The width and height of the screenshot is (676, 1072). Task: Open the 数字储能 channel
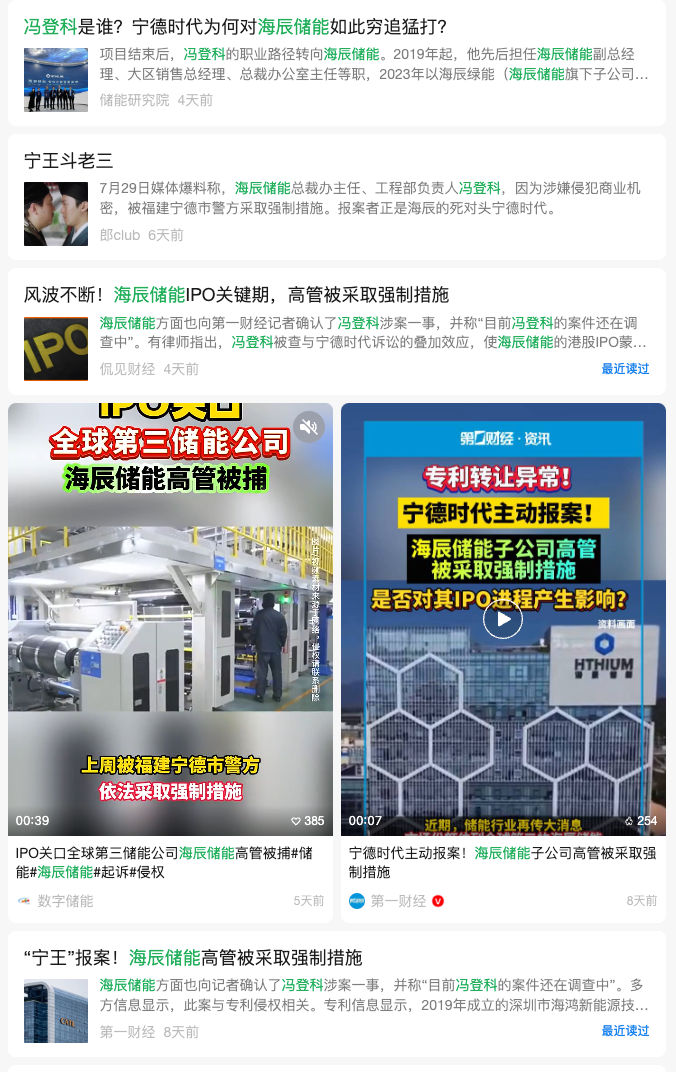pos(64,901)
